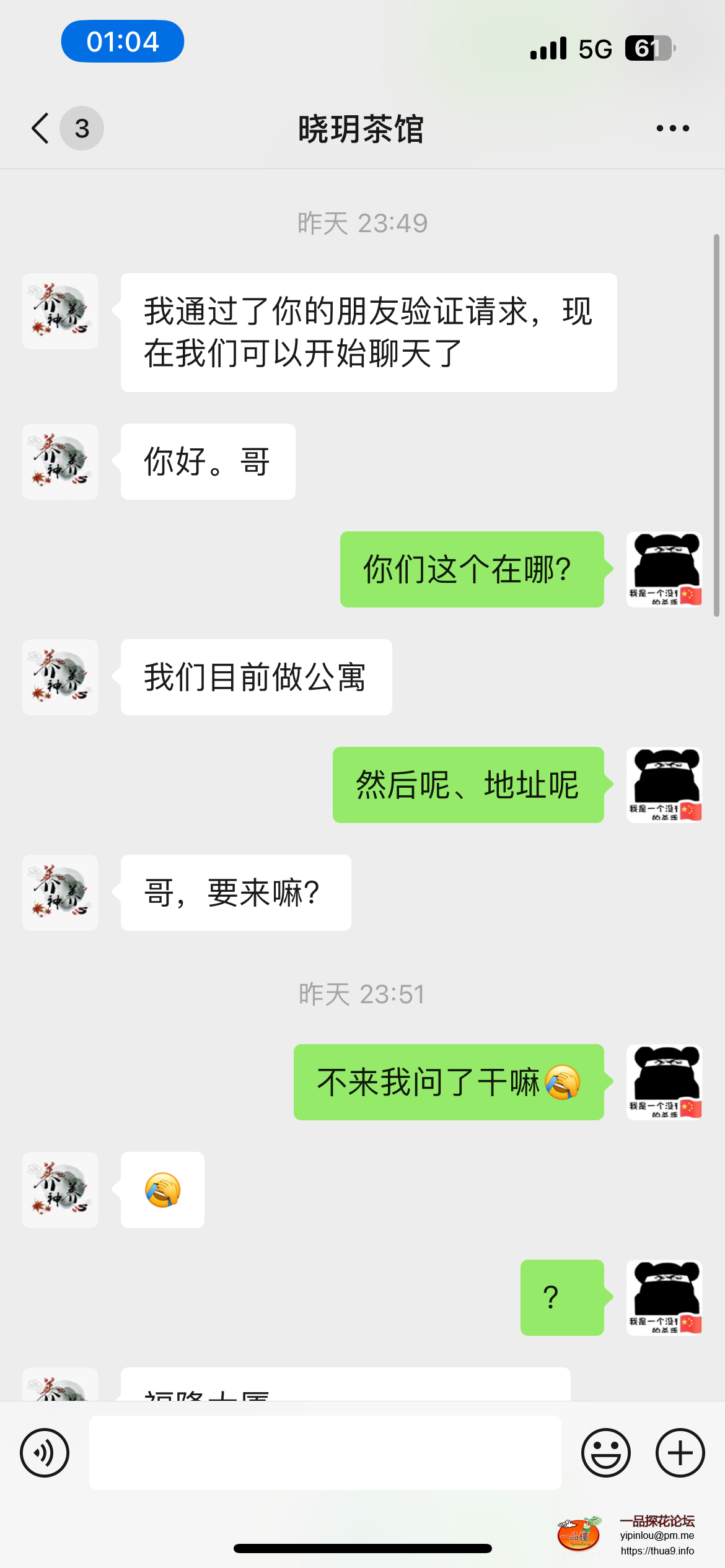Tap the contact's avatar next to 你好。哥
The image size is (725, 1568).
click(x=59, y=461)
